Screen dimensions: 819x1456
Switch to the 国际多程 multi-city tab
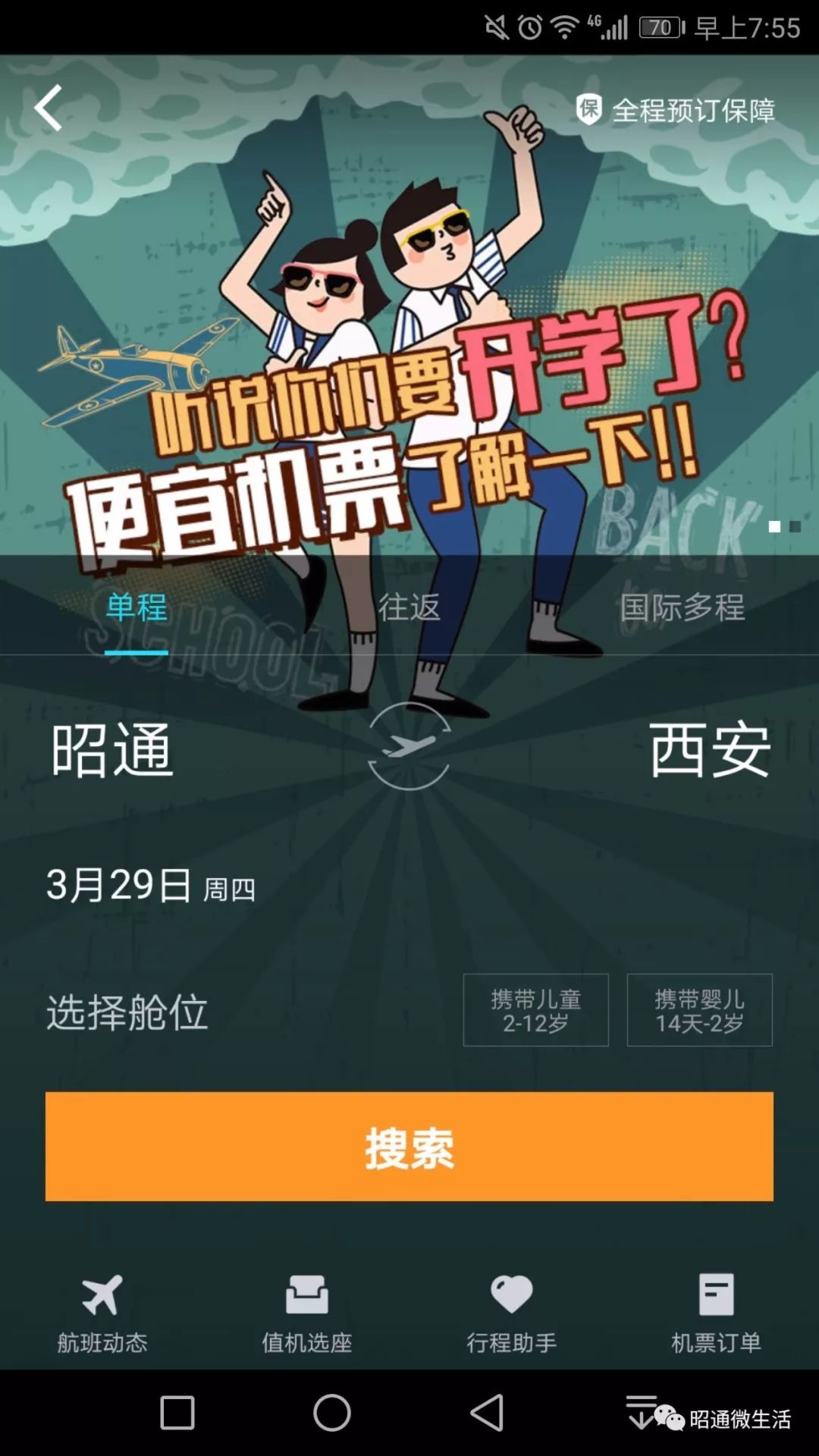[x=682, y=607]
